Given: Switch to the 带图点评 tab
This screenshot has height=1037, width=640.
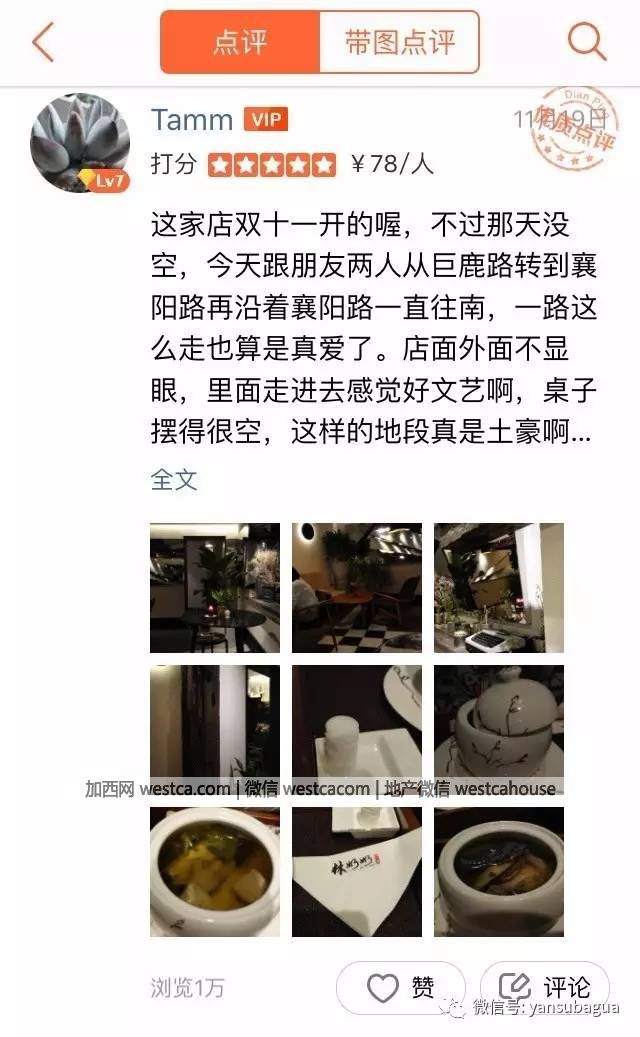Looking at the screenshot, I should coord(399,42).
